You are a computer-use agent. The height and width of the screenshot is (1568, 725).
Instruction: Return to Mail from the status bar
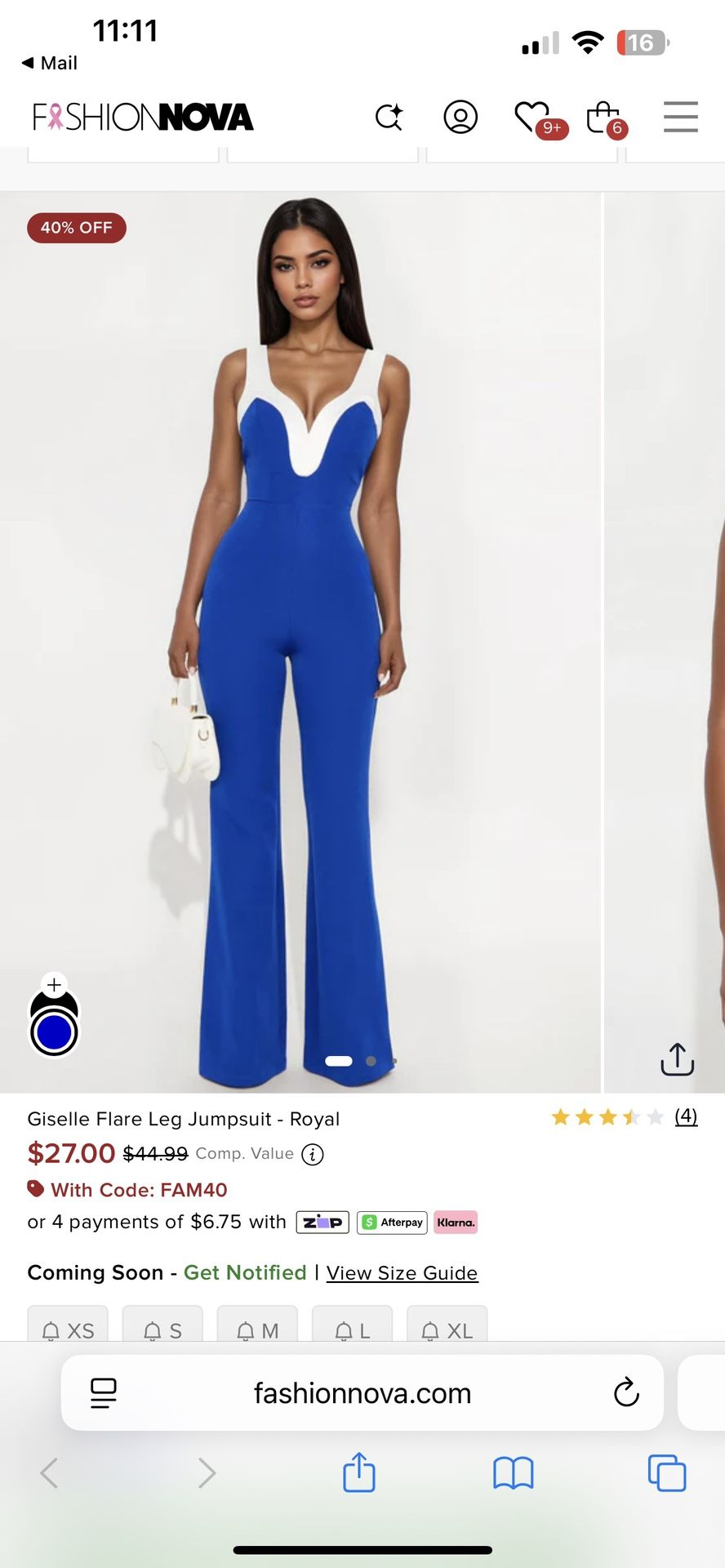(x=47, y=62)
